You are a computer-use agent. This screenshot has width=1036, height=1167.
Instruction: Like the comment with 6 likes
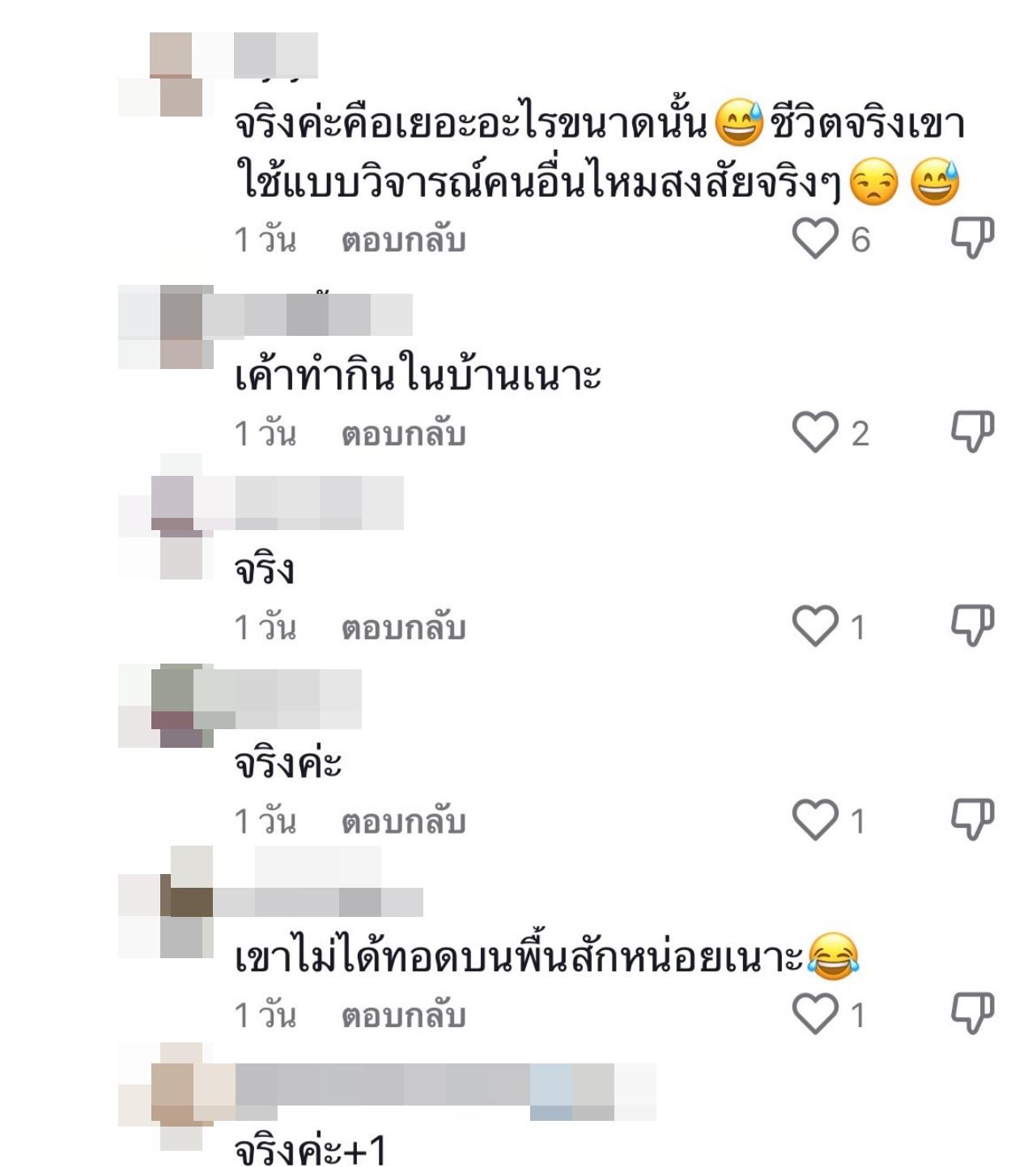(814, 239)
